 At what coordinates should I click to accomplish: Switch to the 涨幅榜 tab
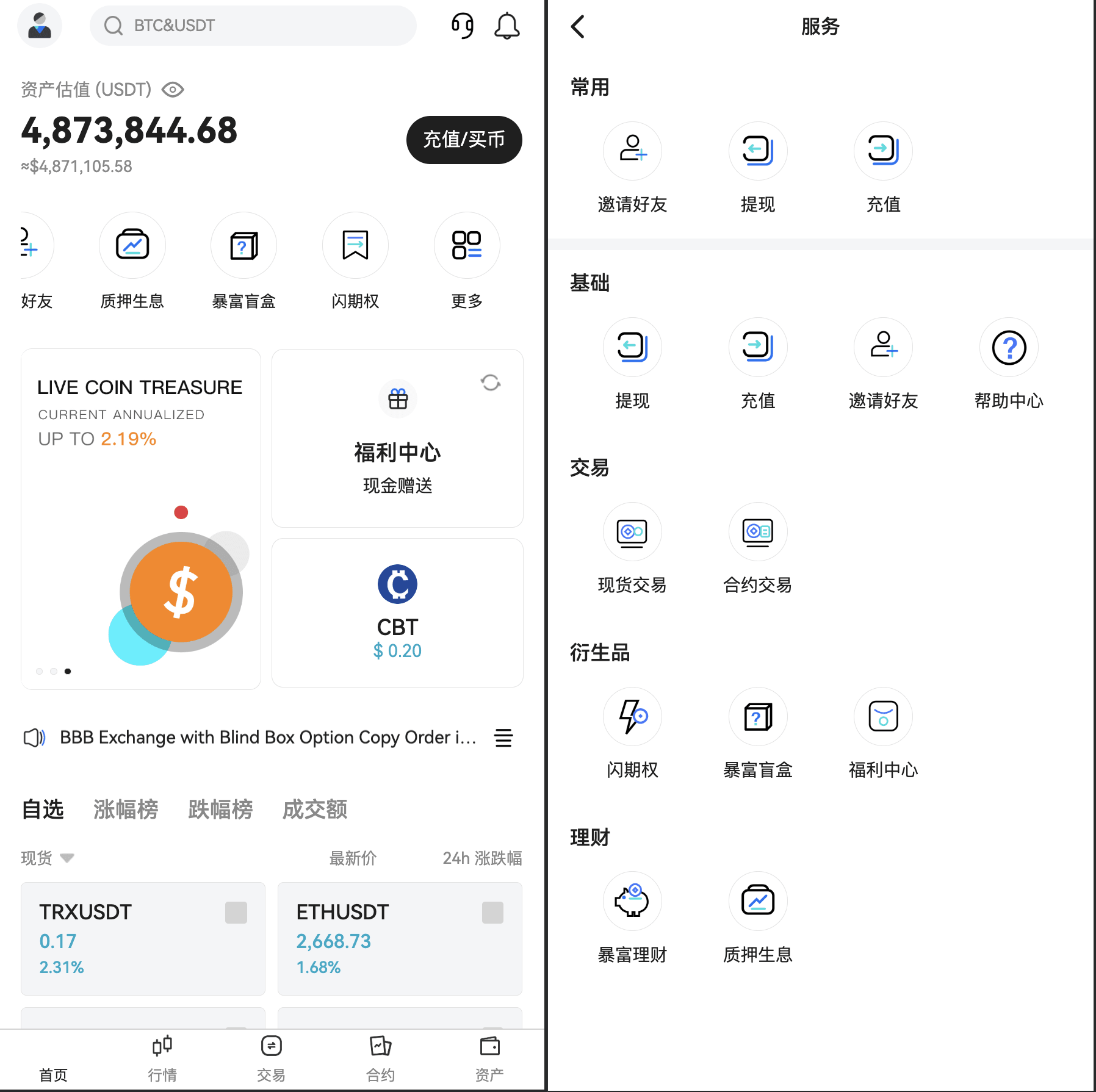[126, 810]
